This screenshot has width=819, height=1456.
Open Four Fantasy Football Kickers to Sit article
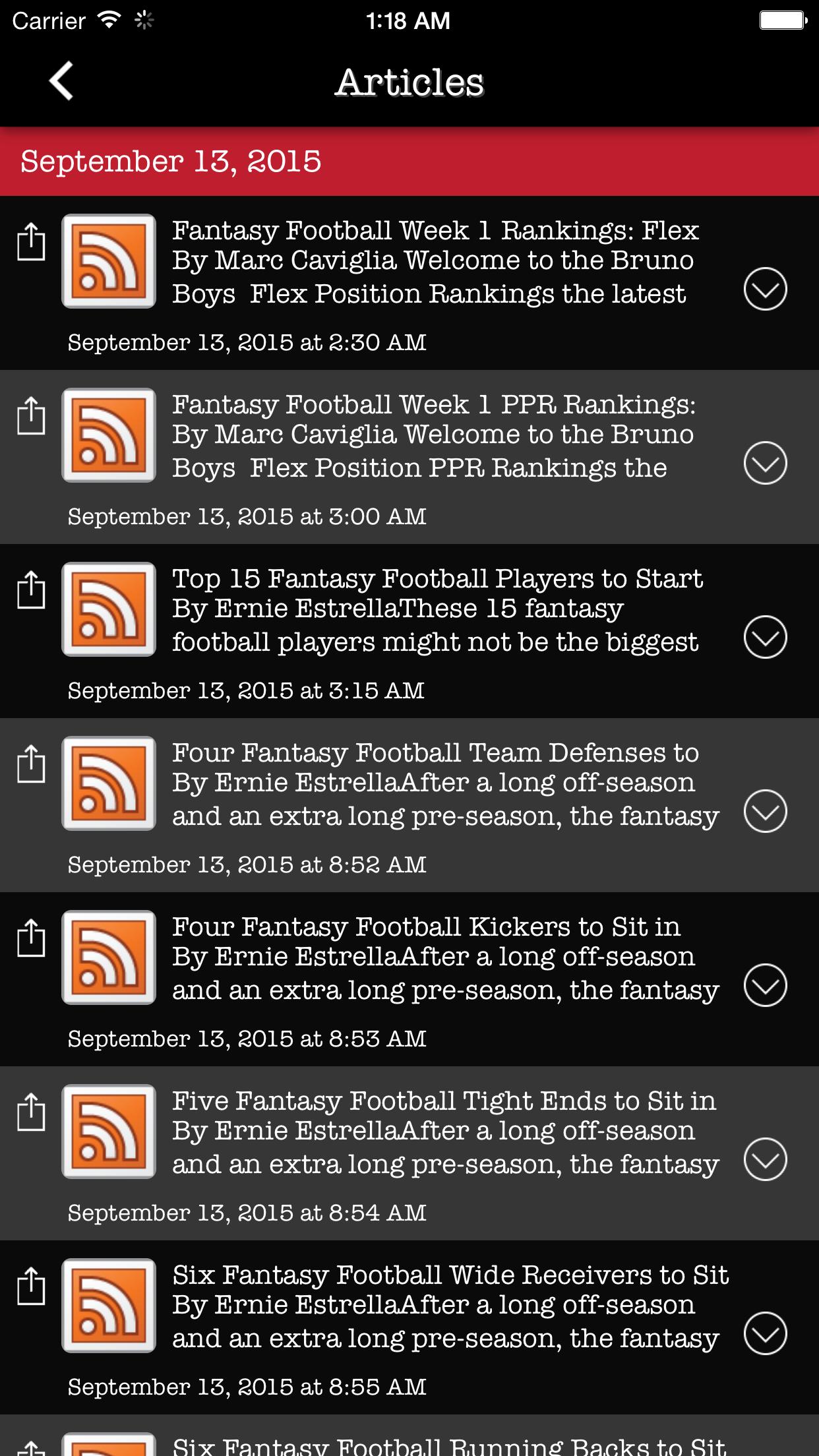coord(435,957)
